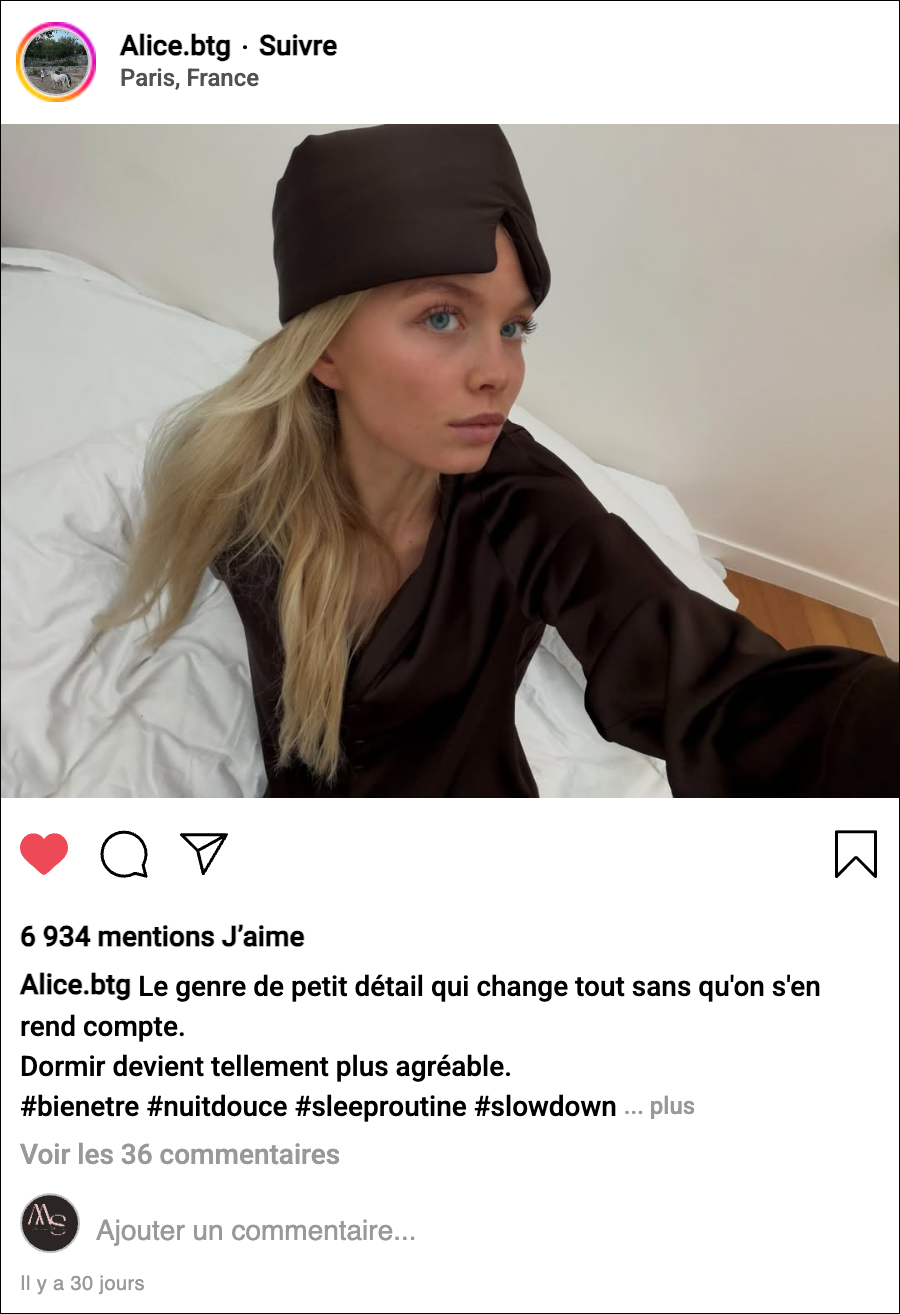The image size is (900, 1314).
Task: Share the post via paper plane icon
Action: [x=204, y=853]
